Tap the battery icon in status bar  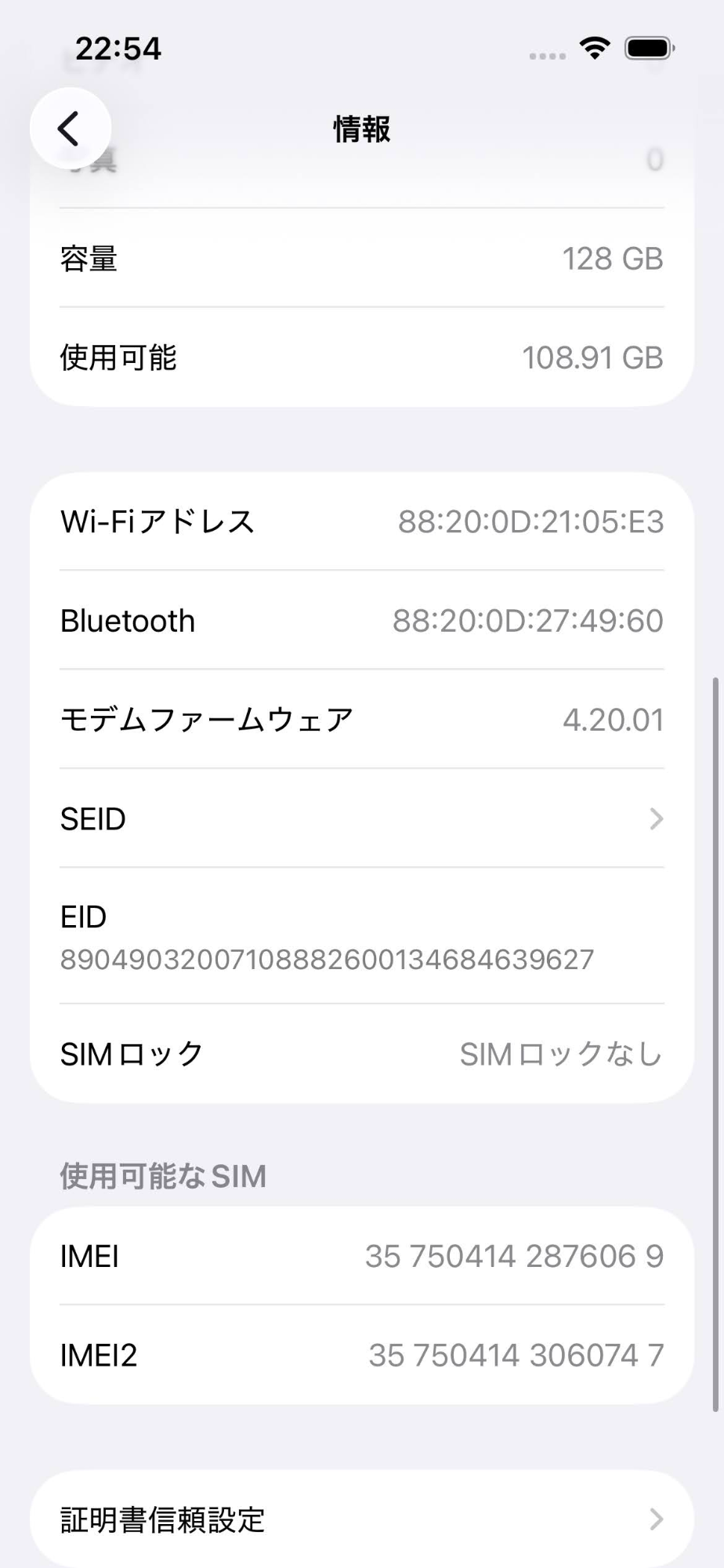[x=648, y=49]
